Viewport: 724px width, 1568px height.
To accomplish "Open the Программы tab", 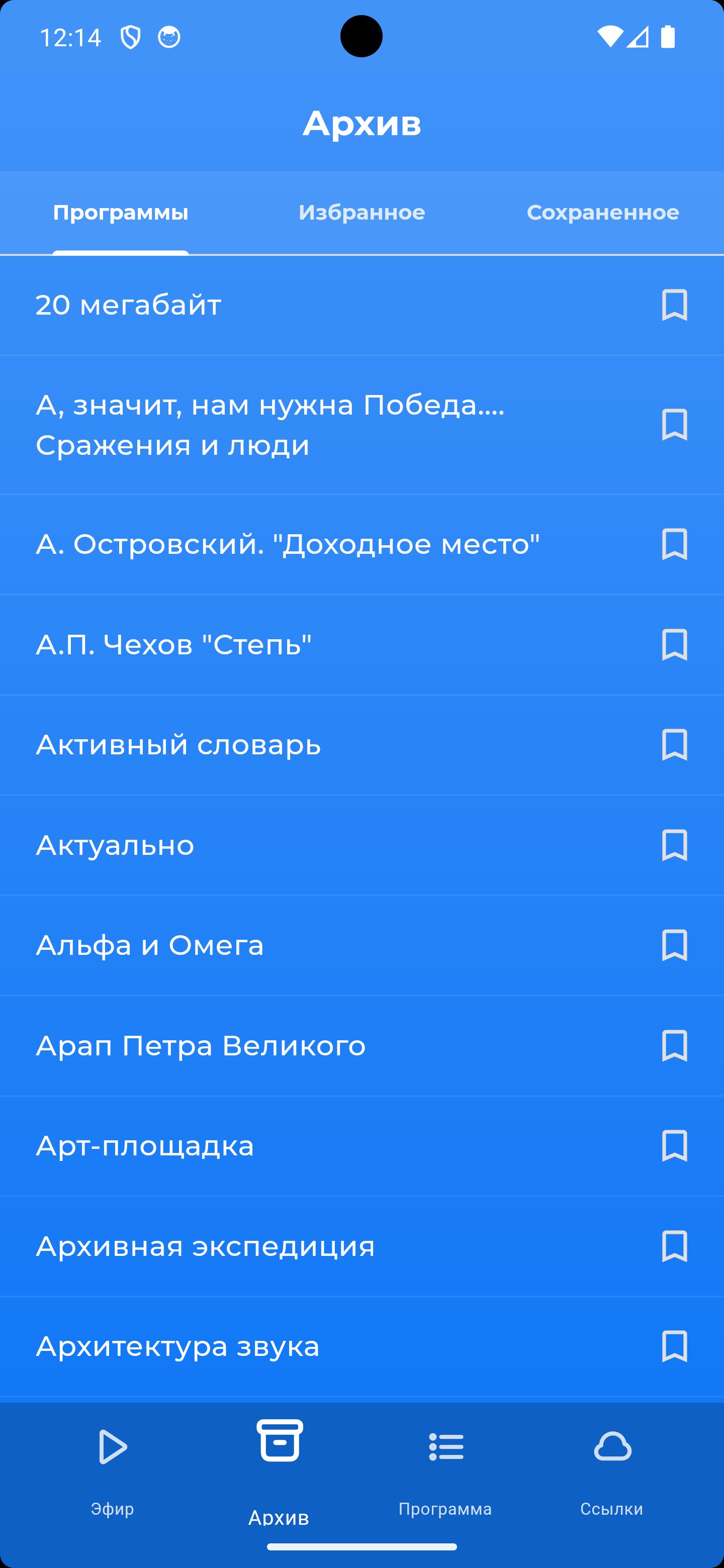I will tap(121, 213).
